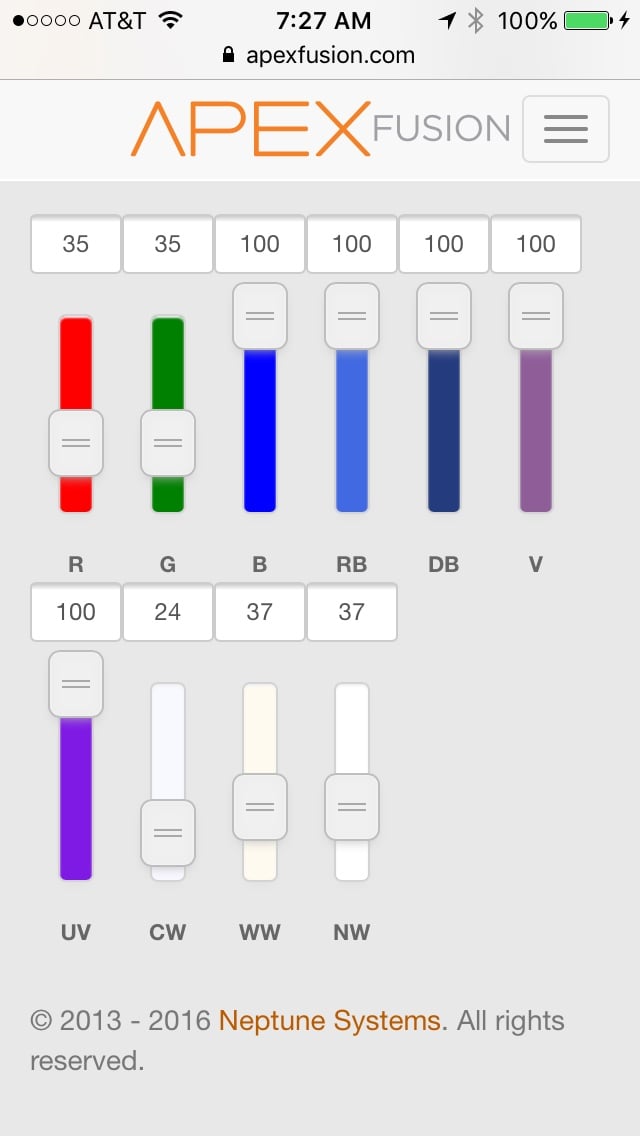This screenshot has width=640, height=1136.
Task: Tap the CW value input box
Action: coord(168,612)
